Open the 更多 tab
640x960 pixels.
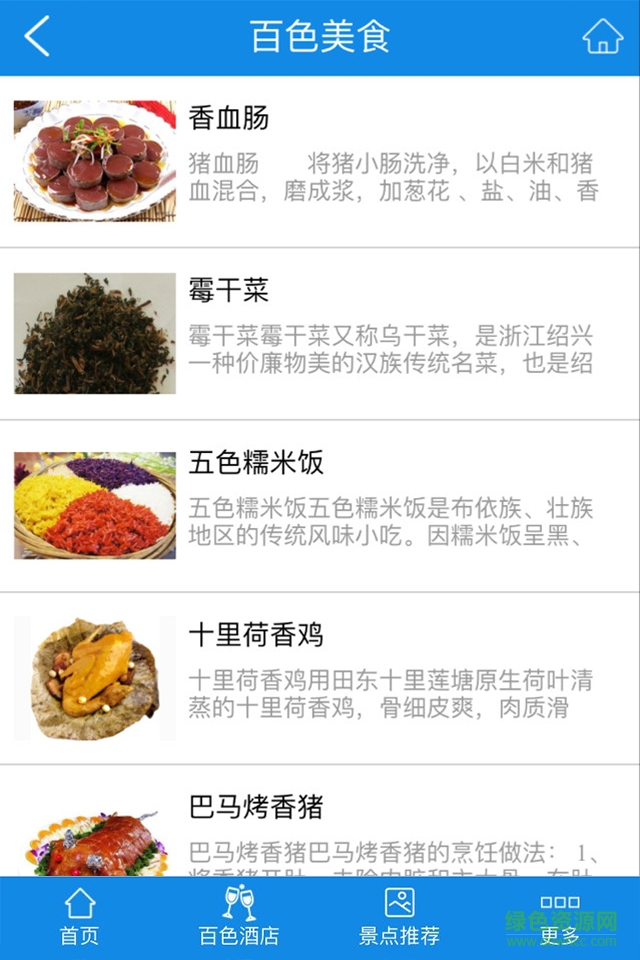pos(559,918)
